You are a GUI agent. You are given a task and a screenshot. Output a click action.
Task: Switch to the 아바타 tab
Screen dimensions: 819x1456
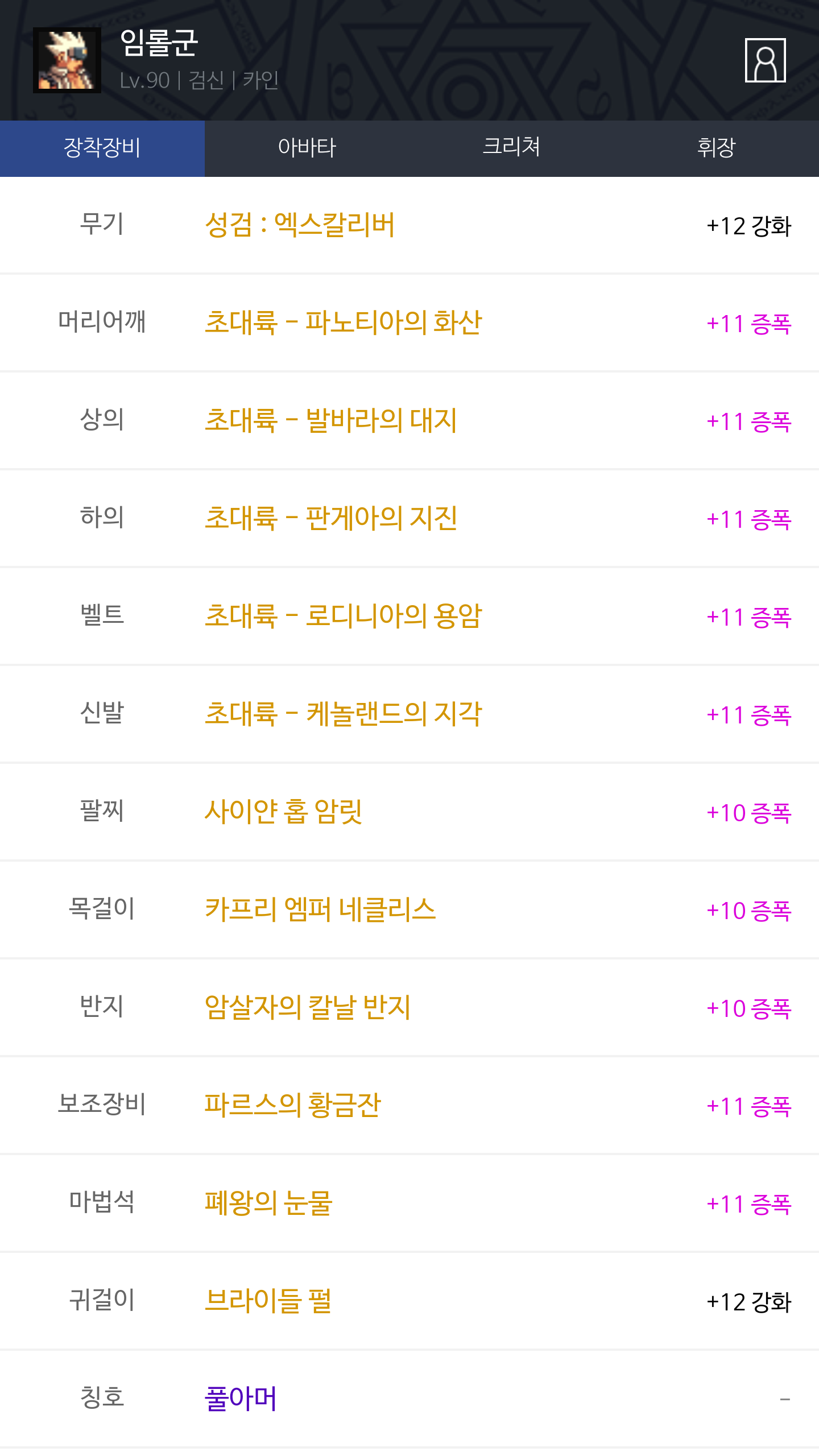click(x=307, y=148)
